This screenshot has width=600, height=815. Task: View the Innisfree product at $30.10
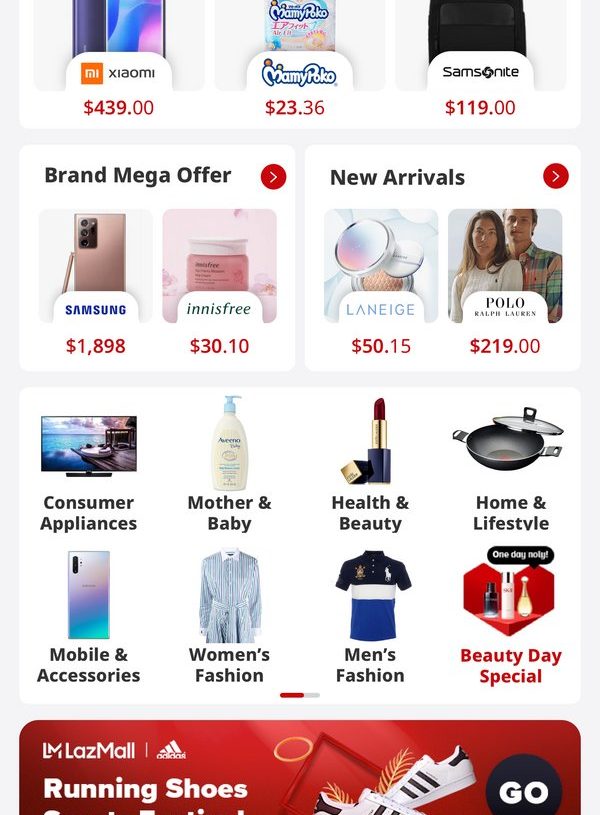pyautogui.click(x=219, y=270)
